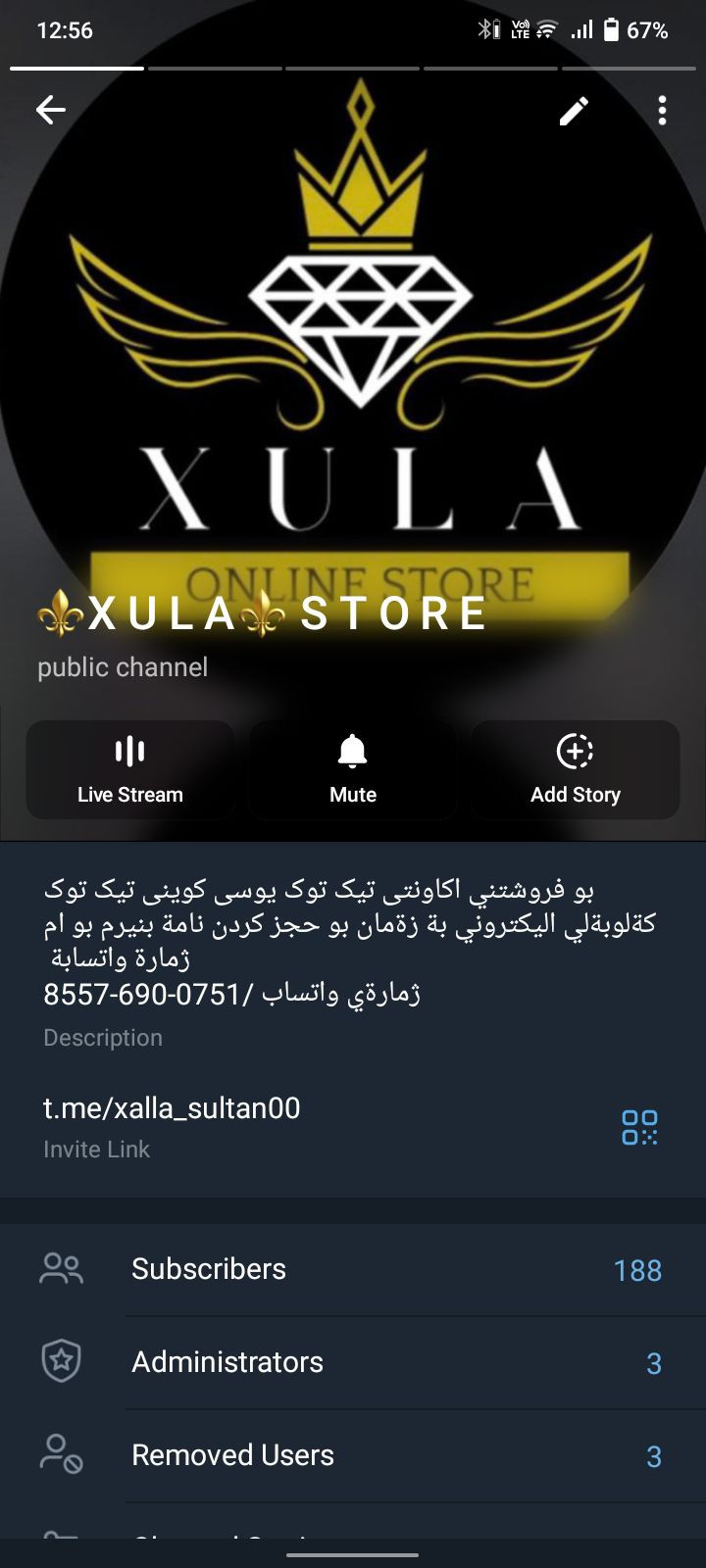Open the Removed Users list
This screenshot has height=1568, width=706.
[353, 1455]
